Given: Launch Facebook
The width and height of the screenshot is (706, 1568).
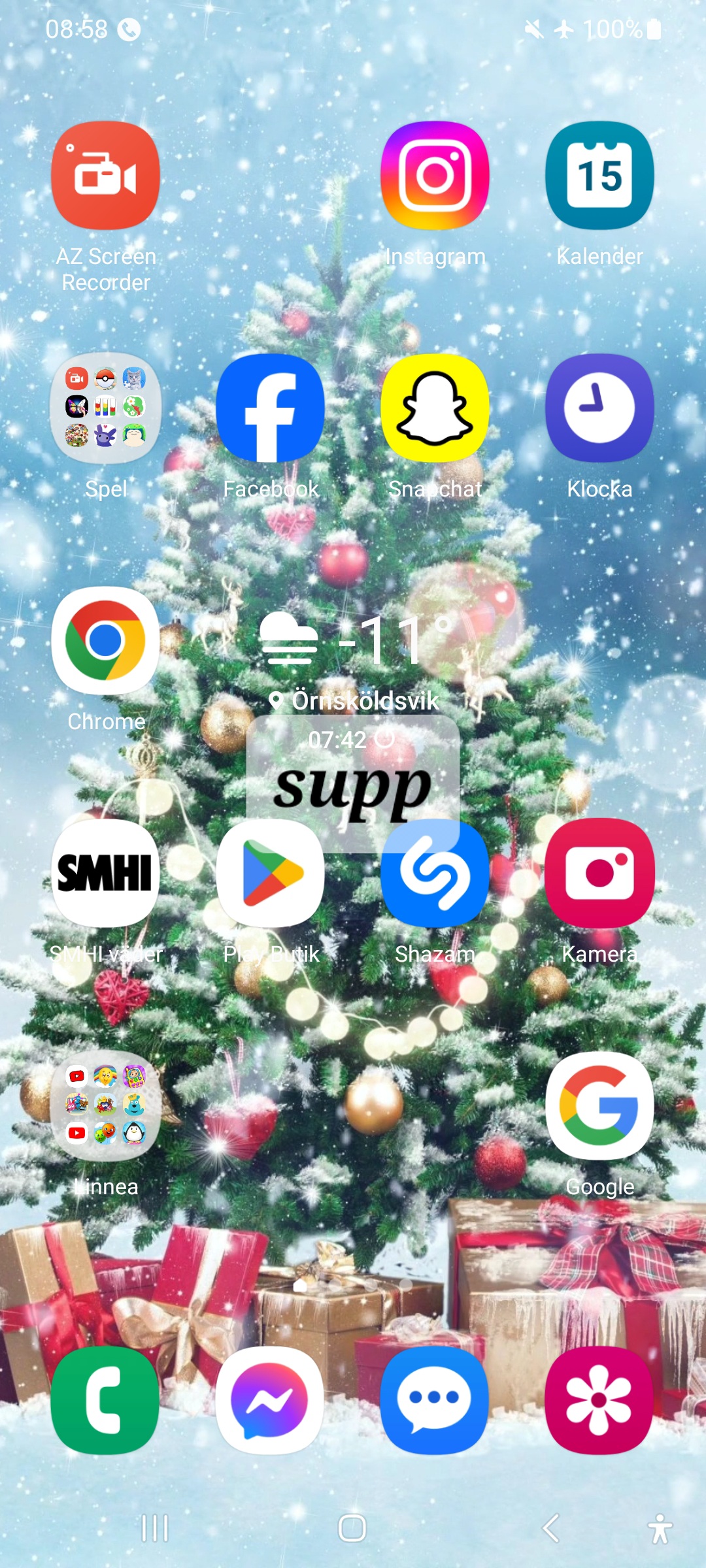Looking at the screenshot, I should [270, 408].
